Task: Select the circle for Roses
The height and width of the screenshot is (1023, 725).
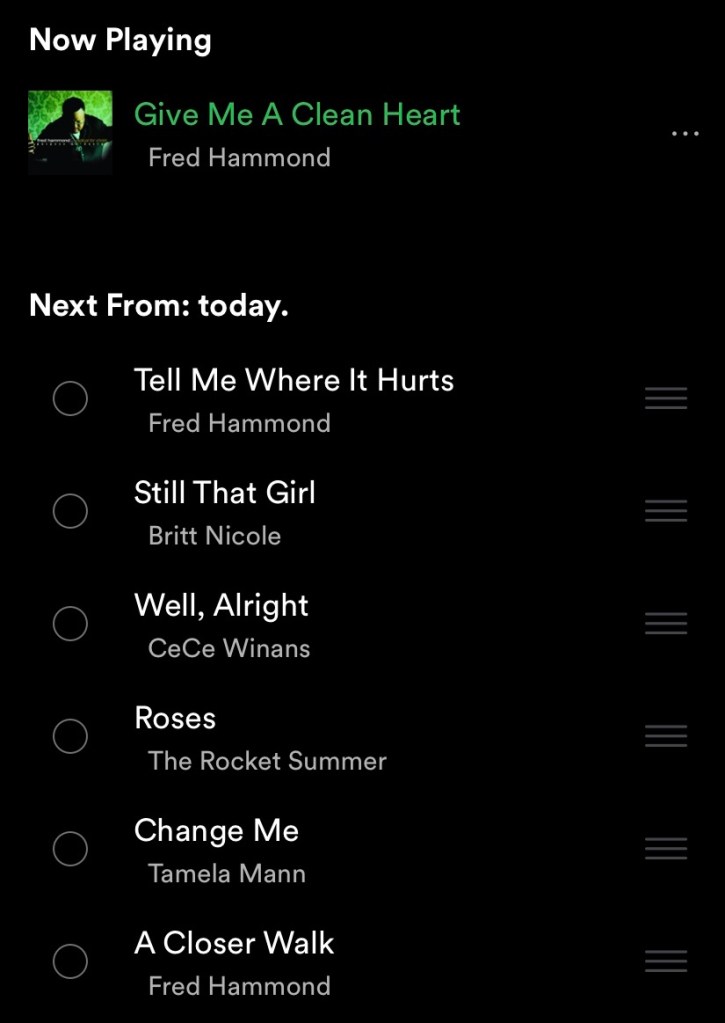Action: [70, 737]
